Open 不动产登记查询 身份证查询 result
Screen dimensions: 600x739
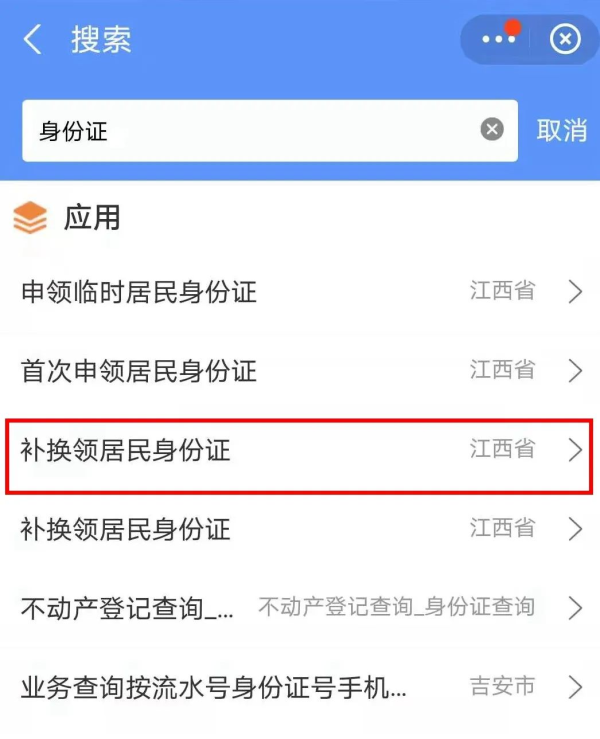(300, 608)
